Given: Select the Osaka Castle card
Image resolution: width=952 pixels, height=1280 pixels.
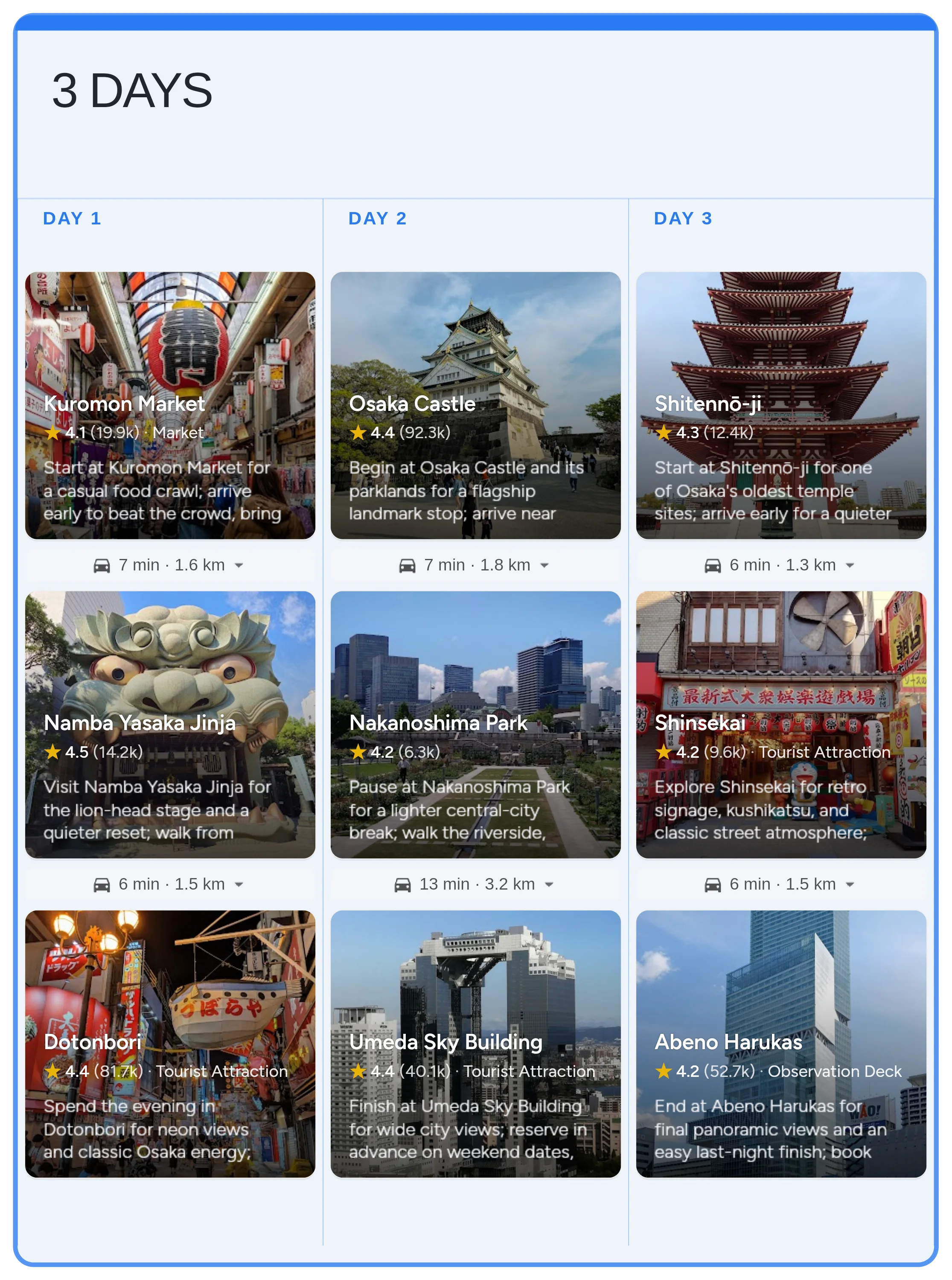Looking at the screenshot, I should (x=475, y=405).
